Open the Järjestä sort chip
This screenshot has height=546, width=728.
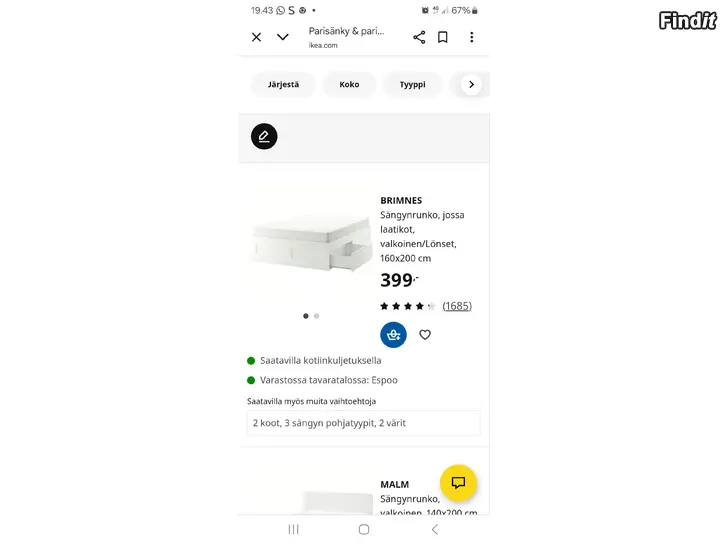pyautogui.click(x=283, y=85)
